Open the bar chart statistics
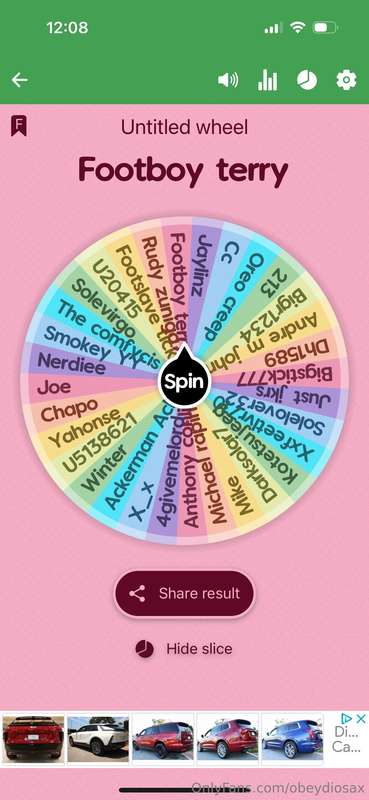 click(x=267, y=81)
